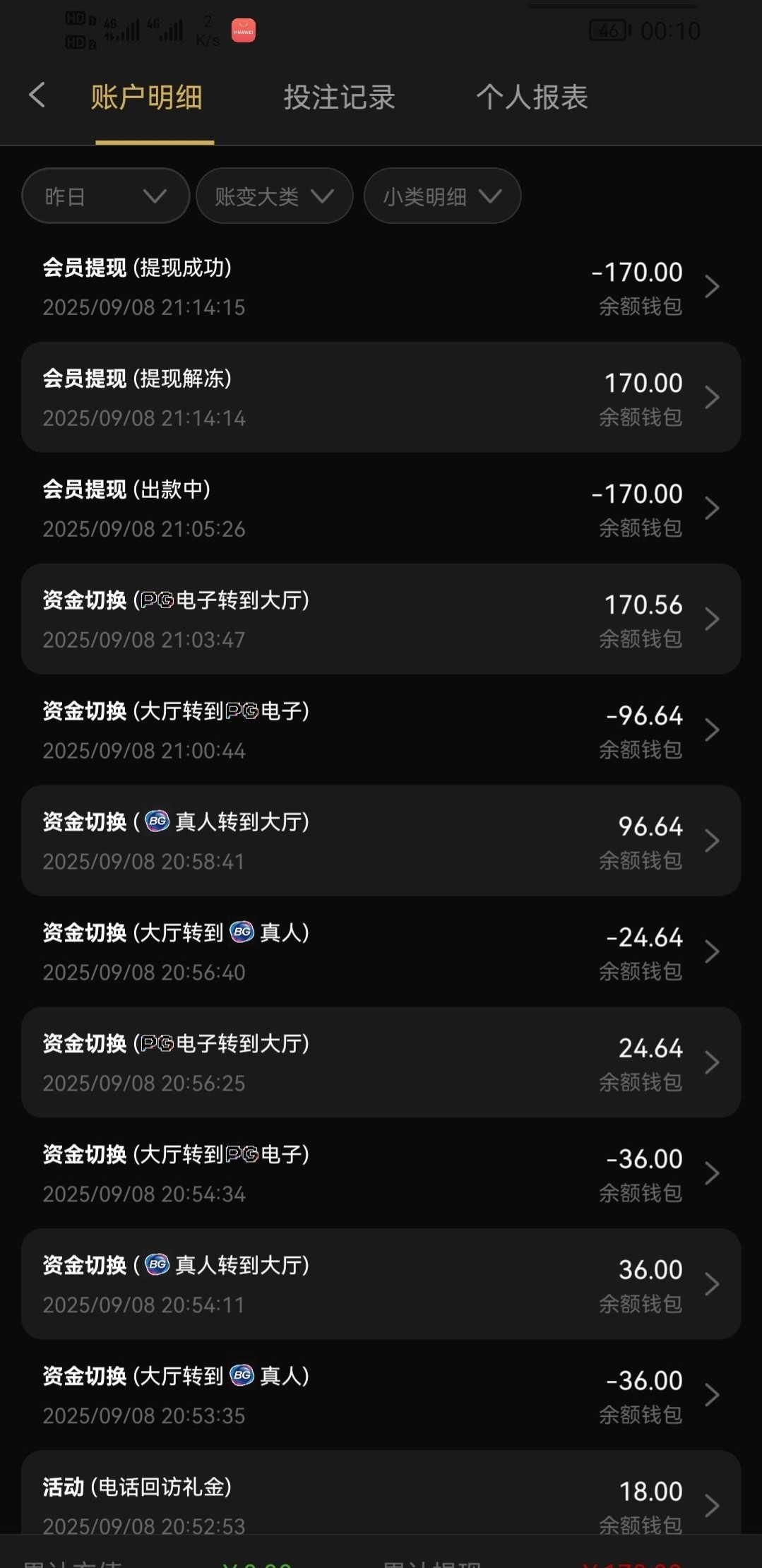Open the 出款中 withdrawal record at 21:05:26

click(381, 509)
